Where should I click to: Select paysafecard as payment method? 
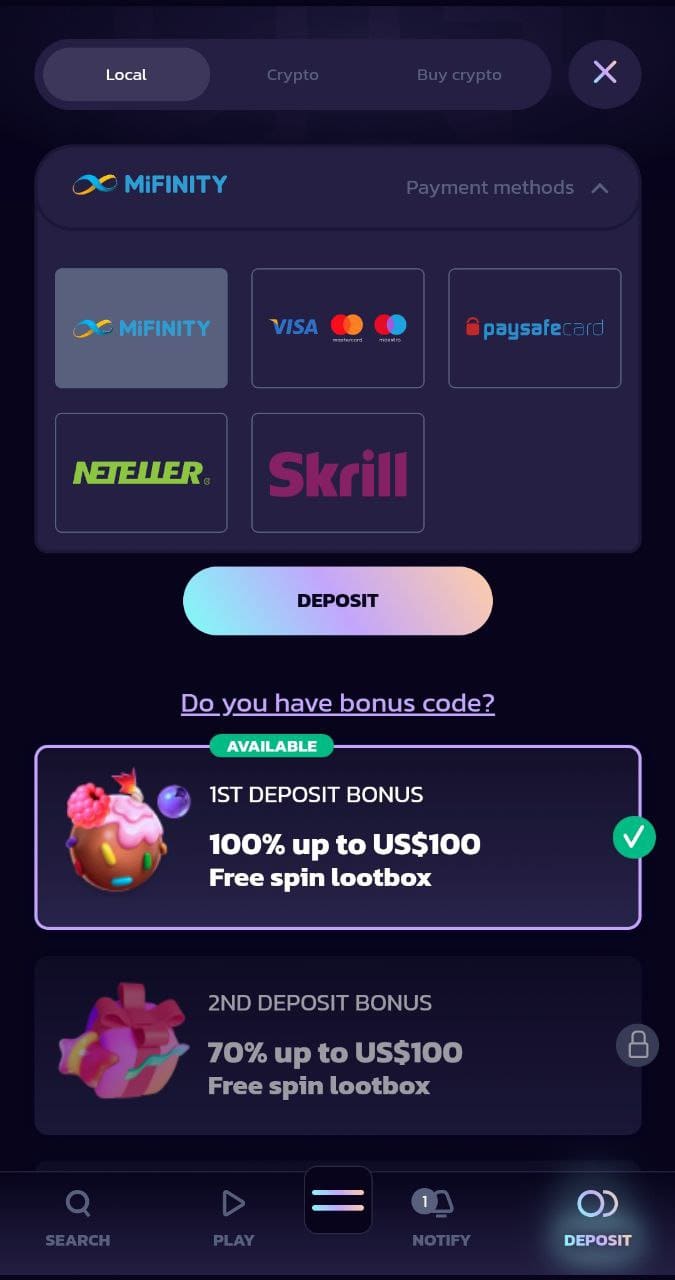(x=534, y=328)
